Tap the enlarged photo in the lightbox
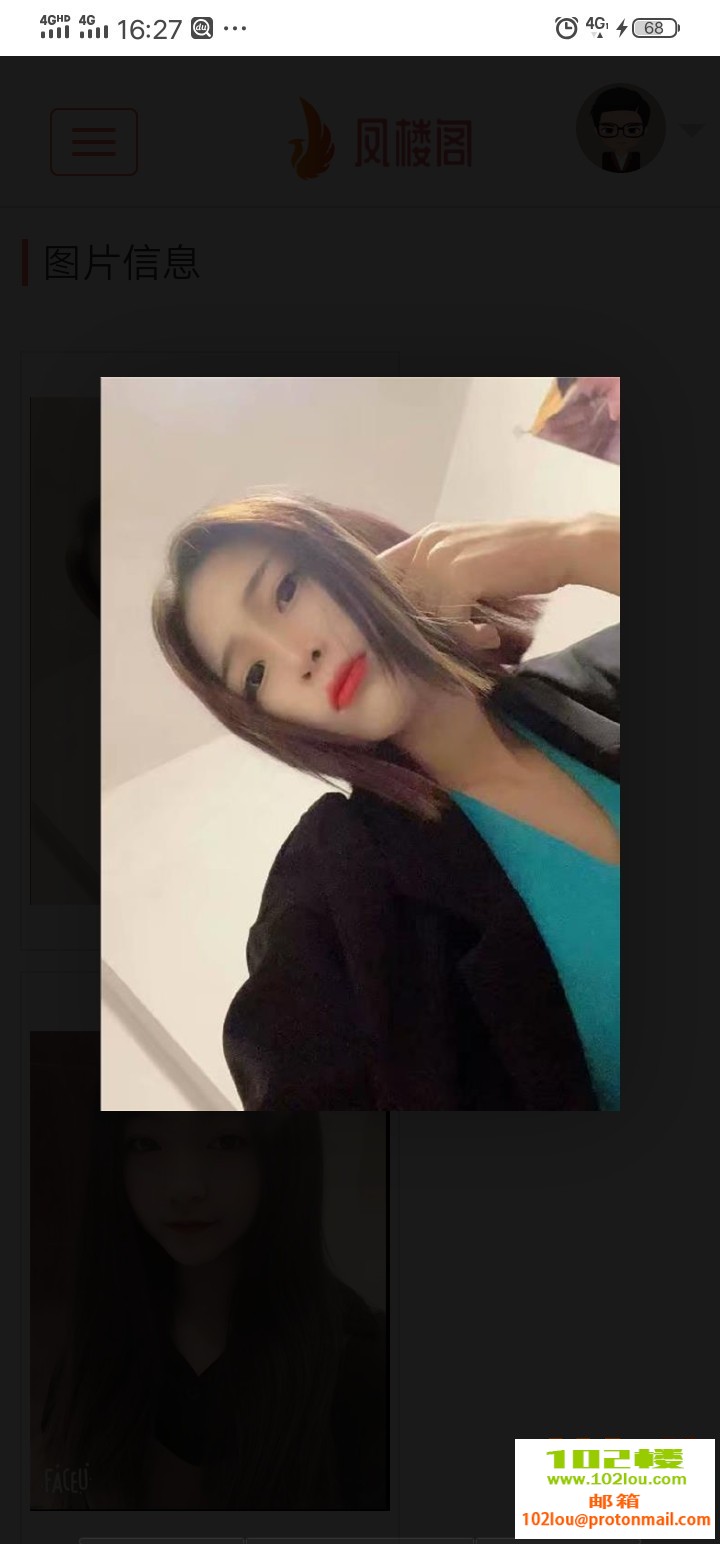 pyautogui.click(x=360, y=743)
